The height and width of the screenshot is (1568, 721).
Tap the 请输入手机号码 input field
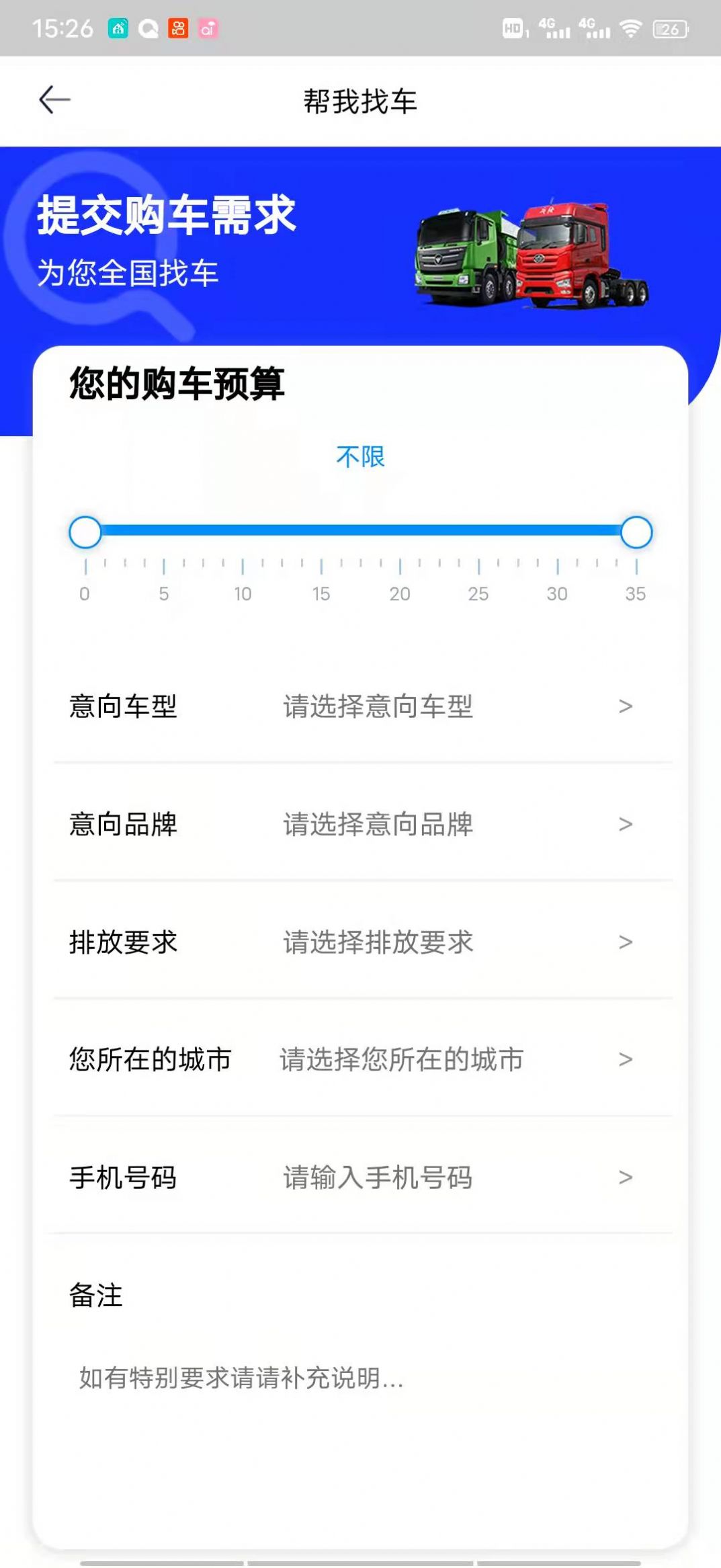(378, 1178)
